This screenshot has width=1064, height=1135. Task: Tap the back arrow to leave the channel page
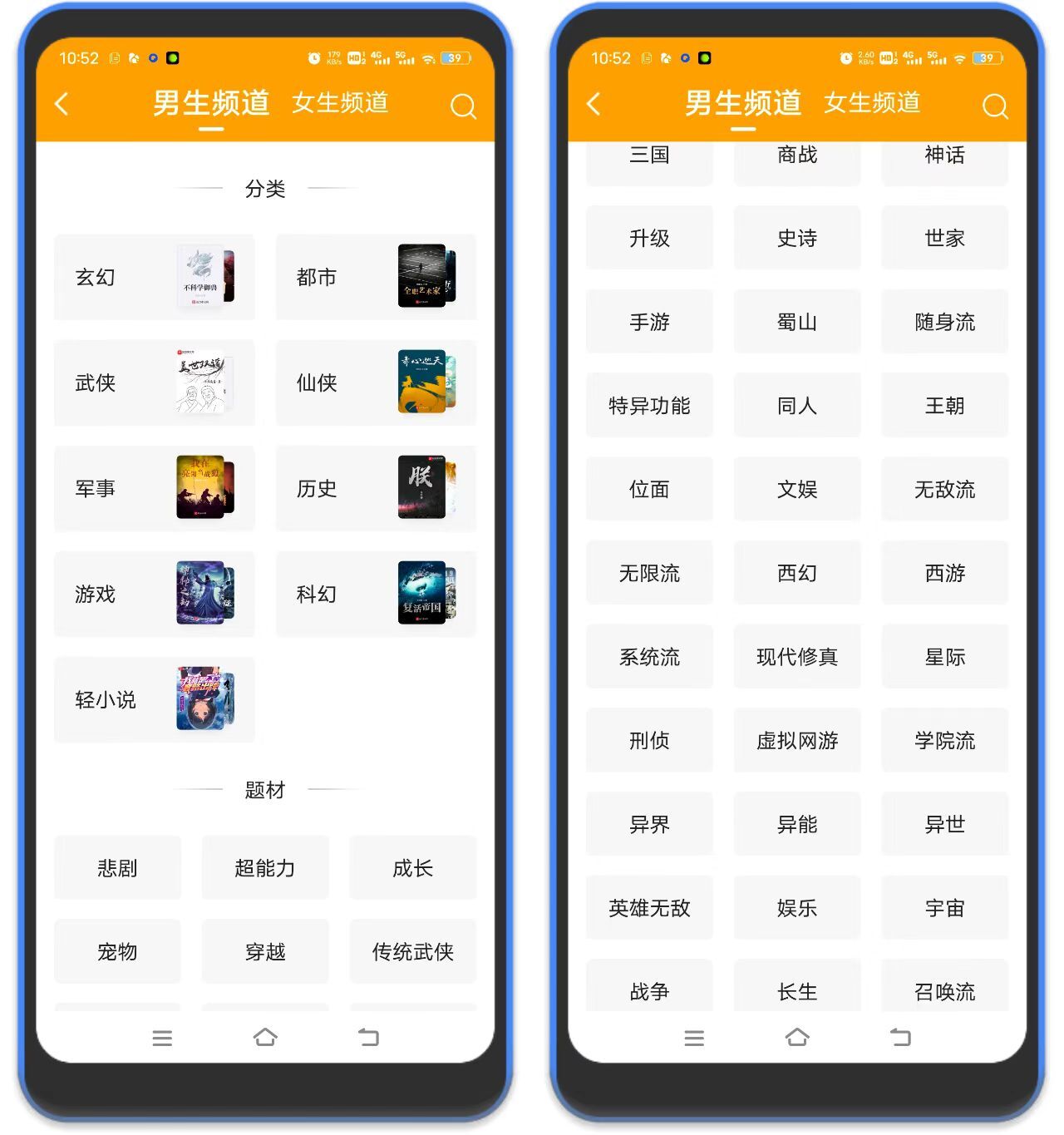click(x=62, y=103)
